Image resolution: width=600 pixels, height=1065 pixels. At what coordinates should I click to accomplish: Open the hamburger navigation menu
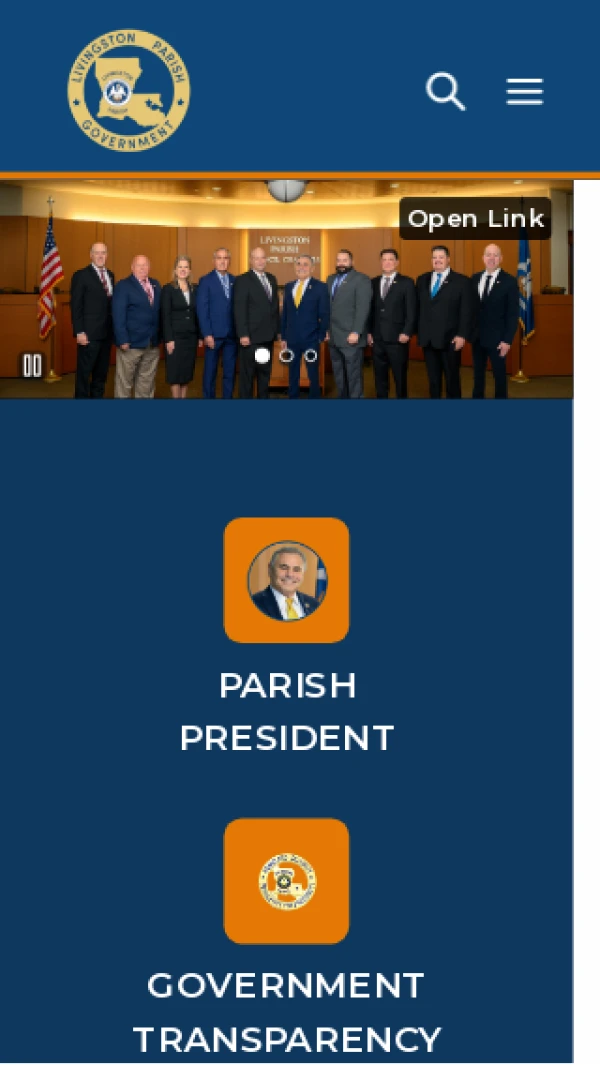[524, 92]
